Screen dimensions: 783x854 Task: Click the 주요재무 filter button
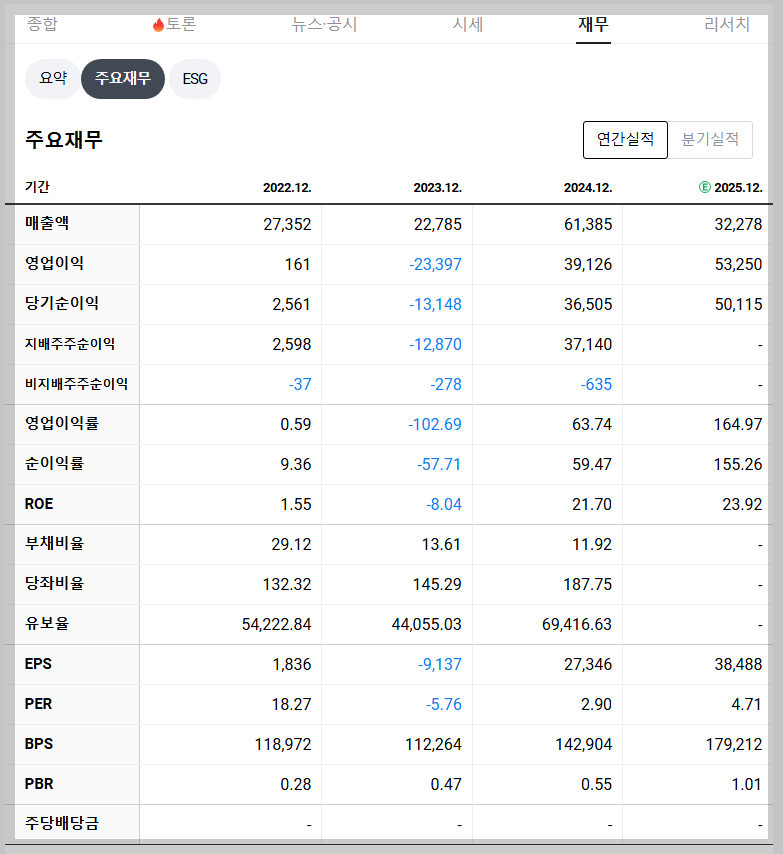122,79
